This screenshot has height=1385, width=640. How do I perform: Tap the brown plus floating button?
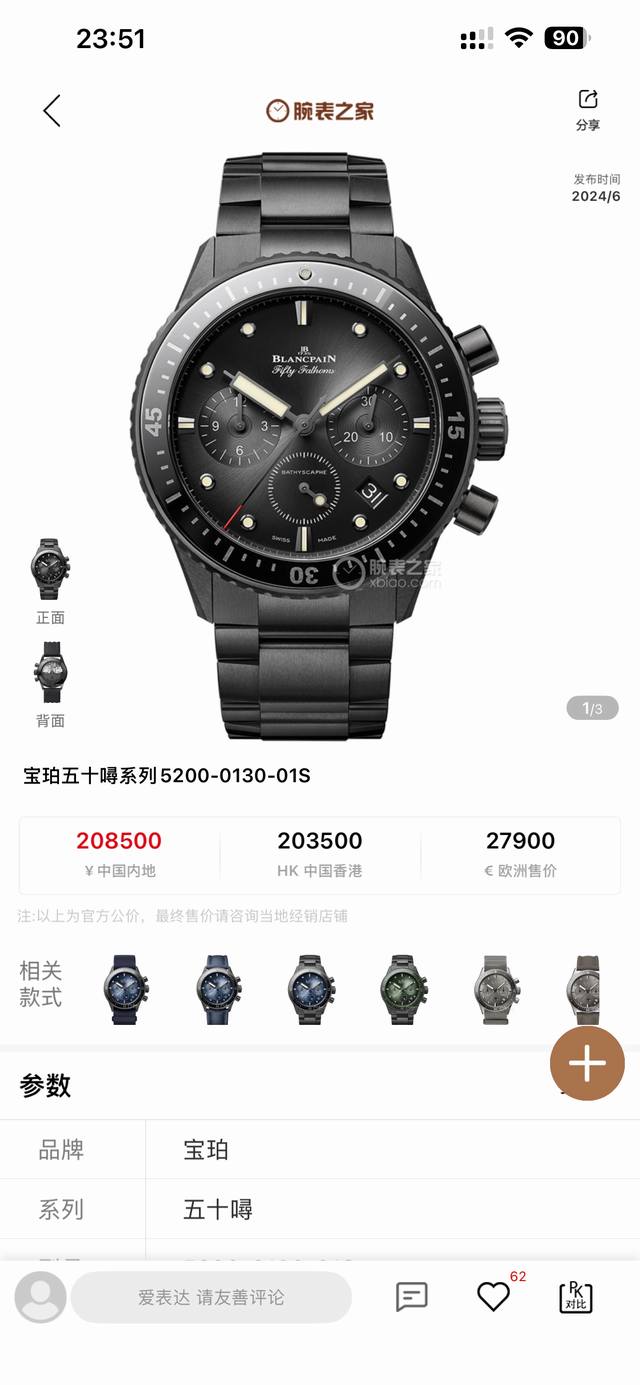587,1064
